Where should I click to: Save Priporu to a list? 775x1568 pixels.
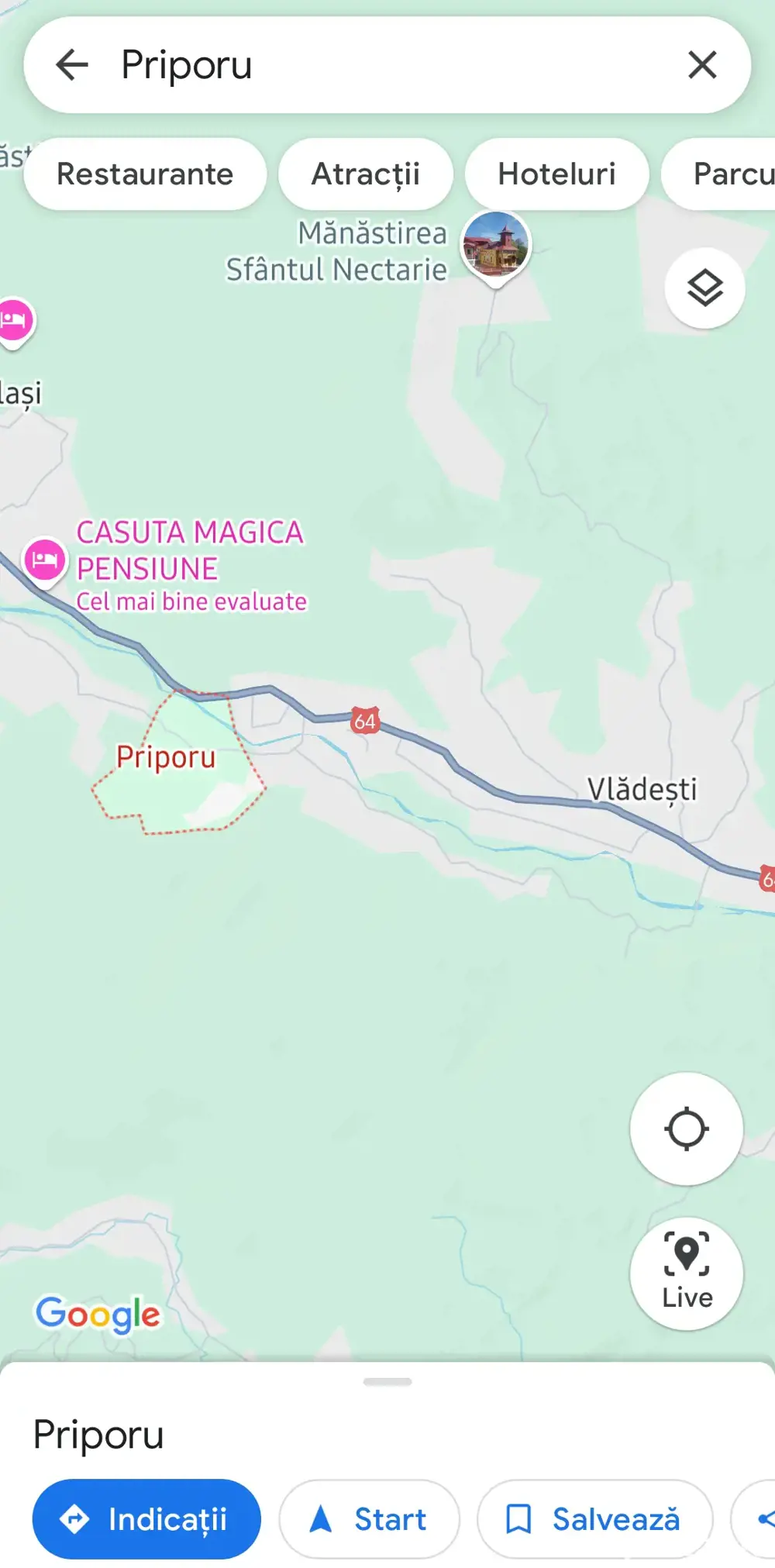point(594,1518)
